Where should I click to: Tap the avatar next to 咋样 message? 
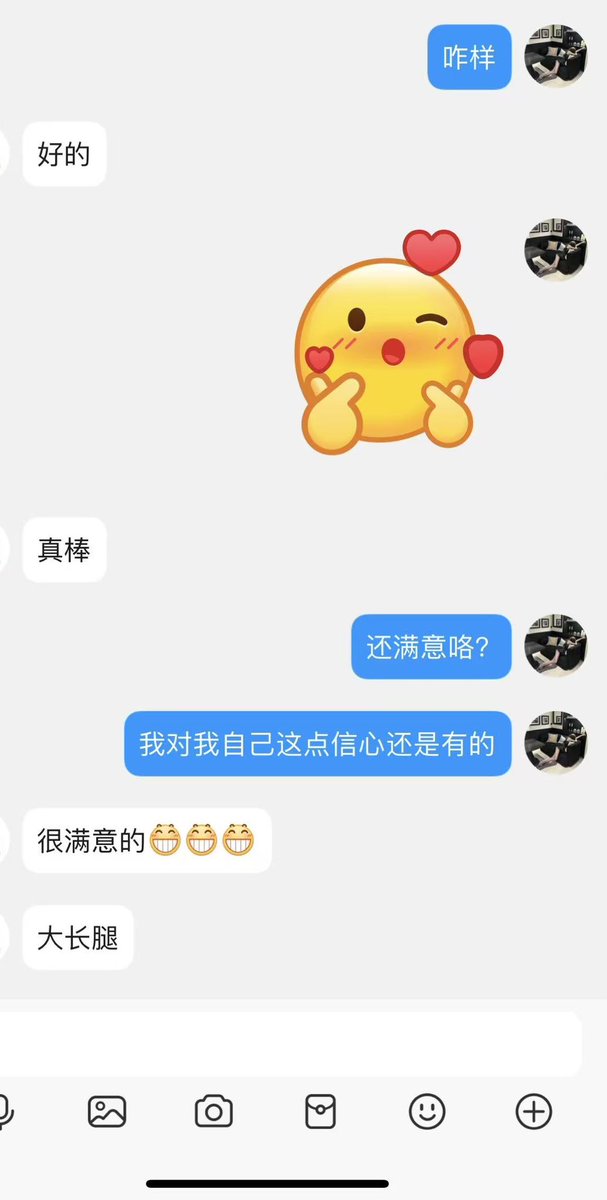coord(556,57)
